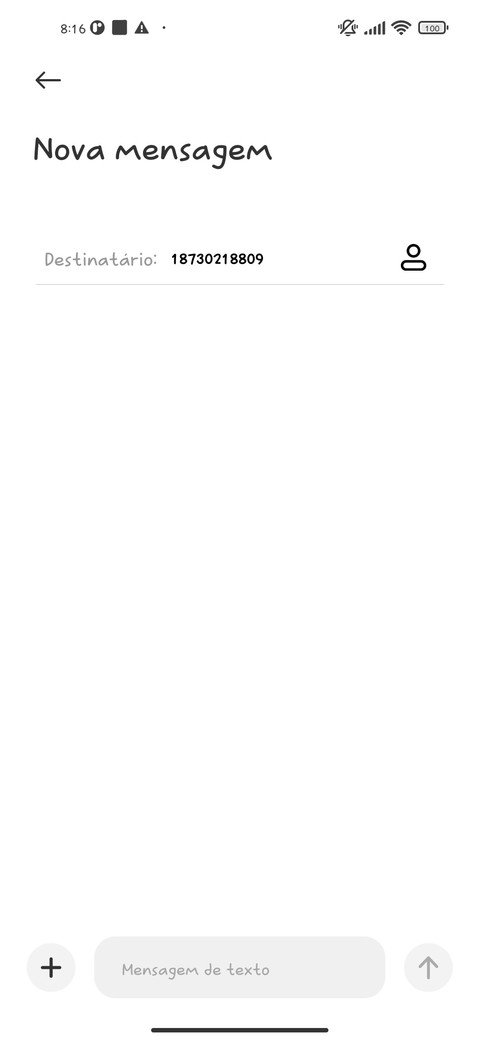Open the contact picker icon

(x=413, y=258)
